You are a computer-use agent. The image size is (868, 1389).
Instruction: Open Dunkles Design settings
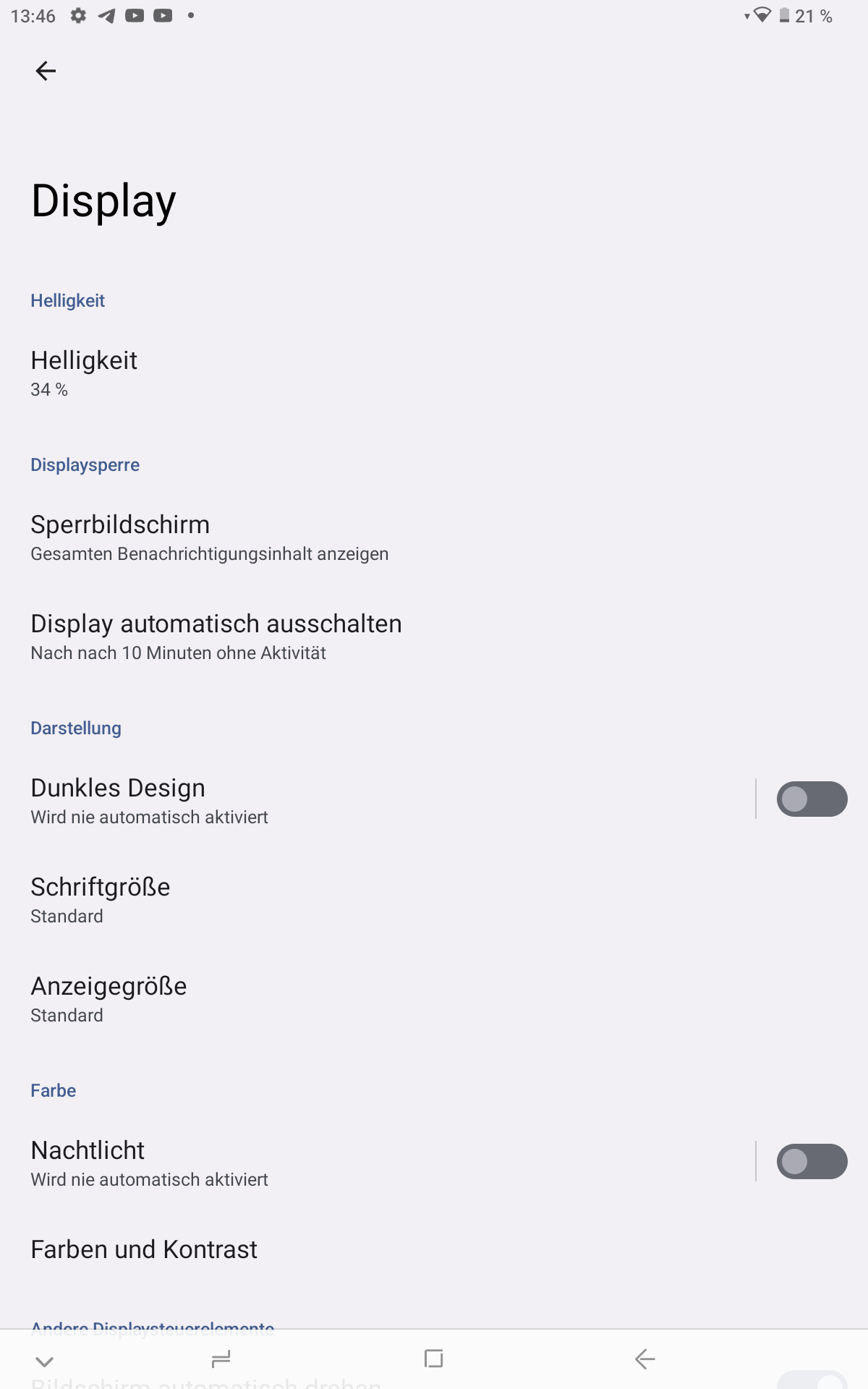pyautogui.click(x=377, y=801)
